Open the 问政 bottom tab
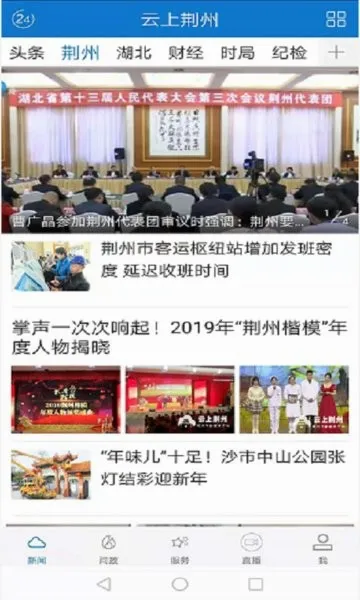360x600 pixels. click(108, 550)
